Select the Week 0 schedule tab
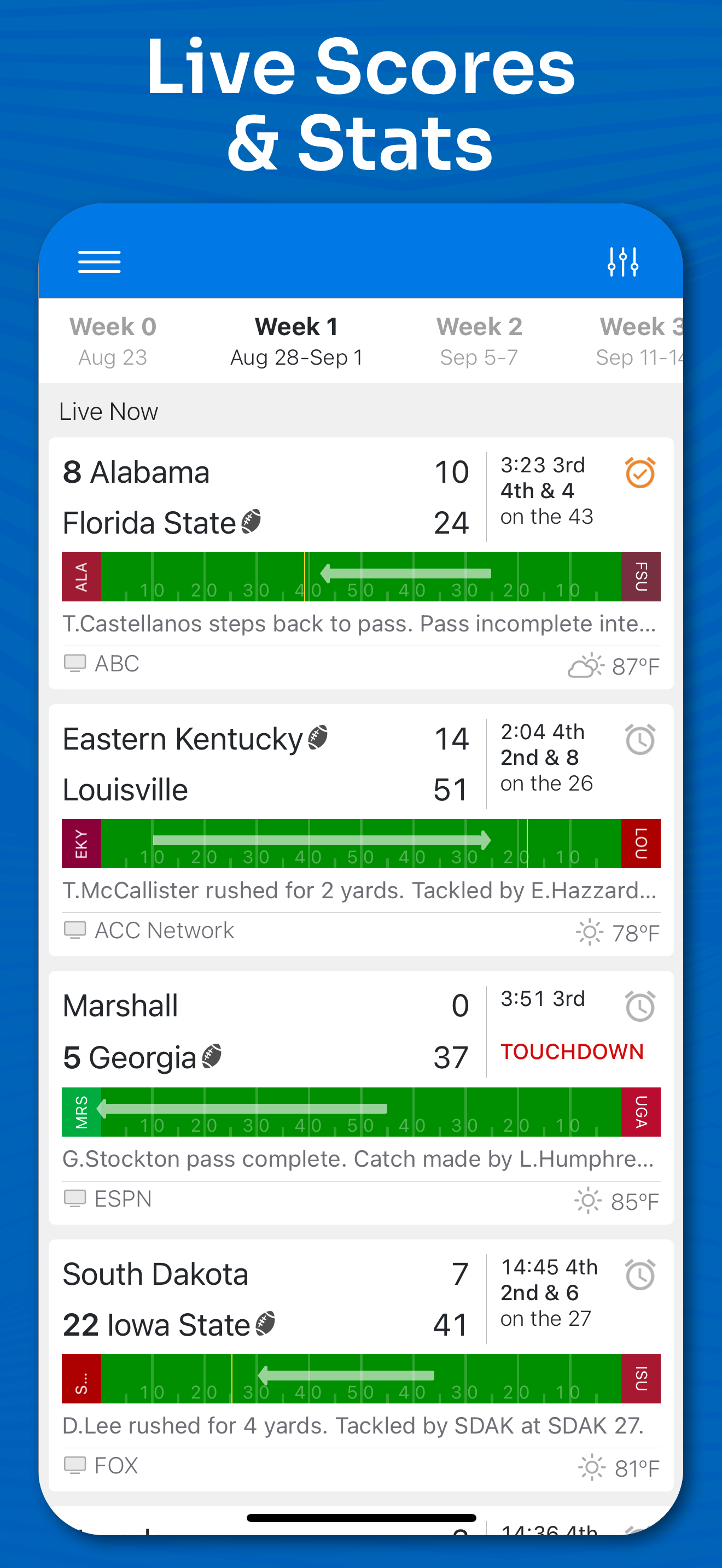This screenshot has height=1568, width=722. [x=112, y=340]
